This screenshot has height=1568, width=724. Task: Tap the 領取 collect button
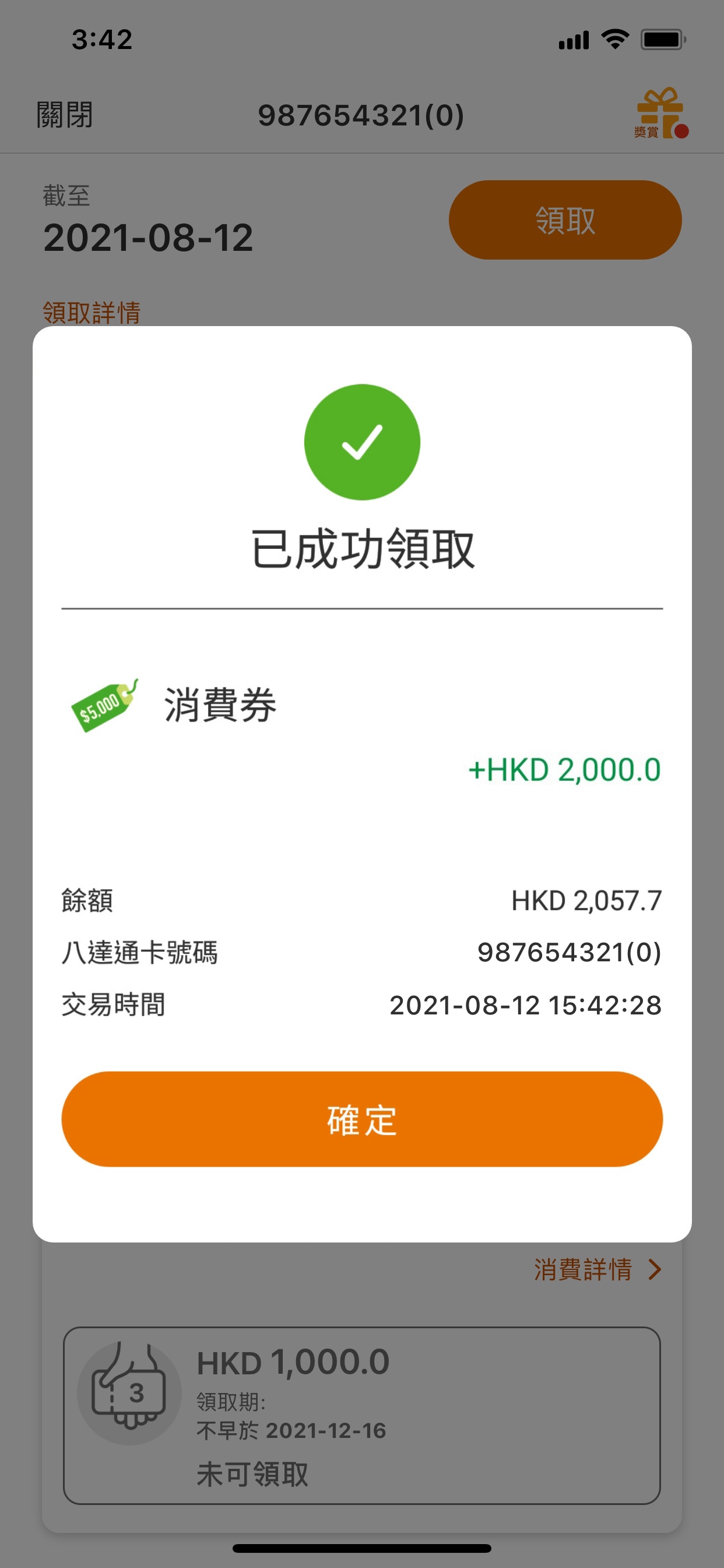(565, 220)
